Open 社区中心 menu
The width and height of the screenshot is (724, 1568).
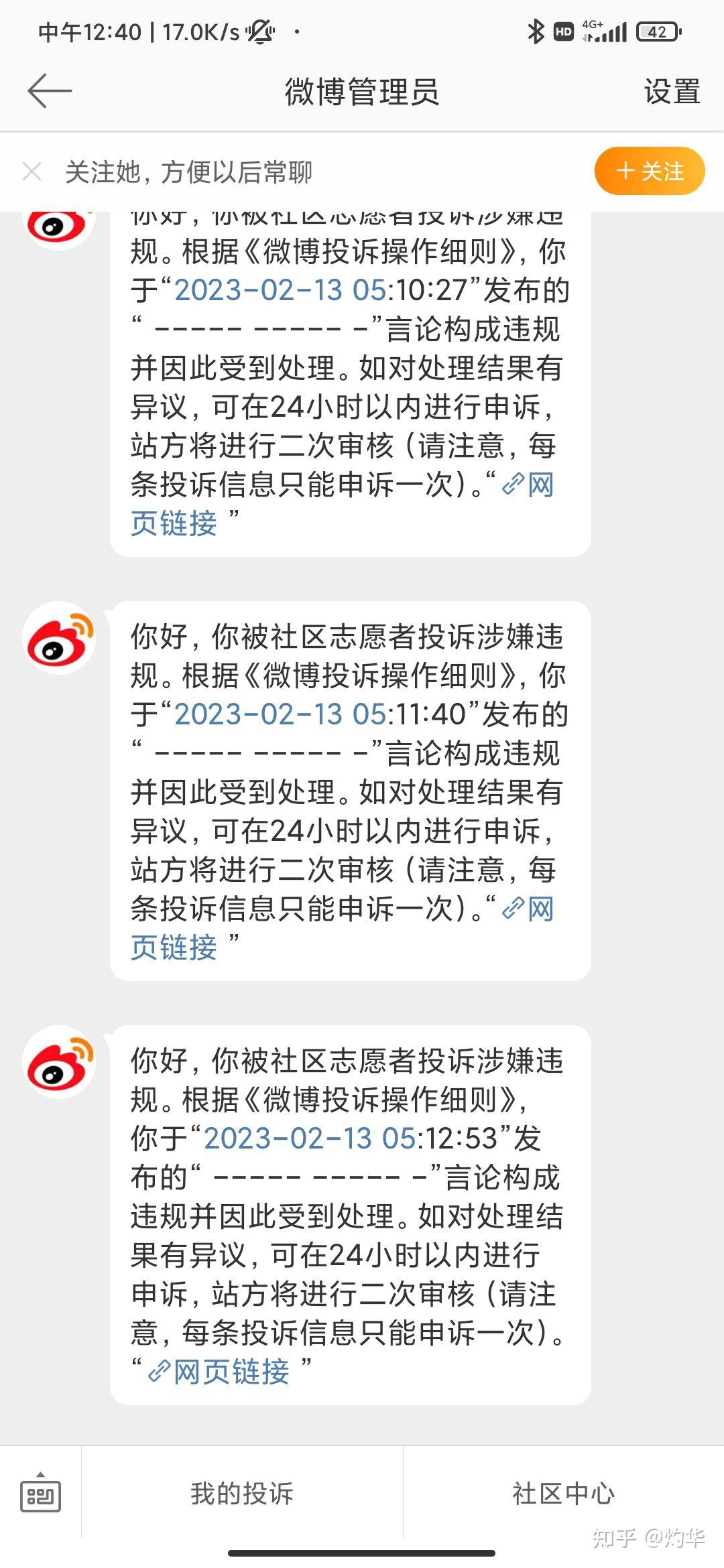[563, 1493]
